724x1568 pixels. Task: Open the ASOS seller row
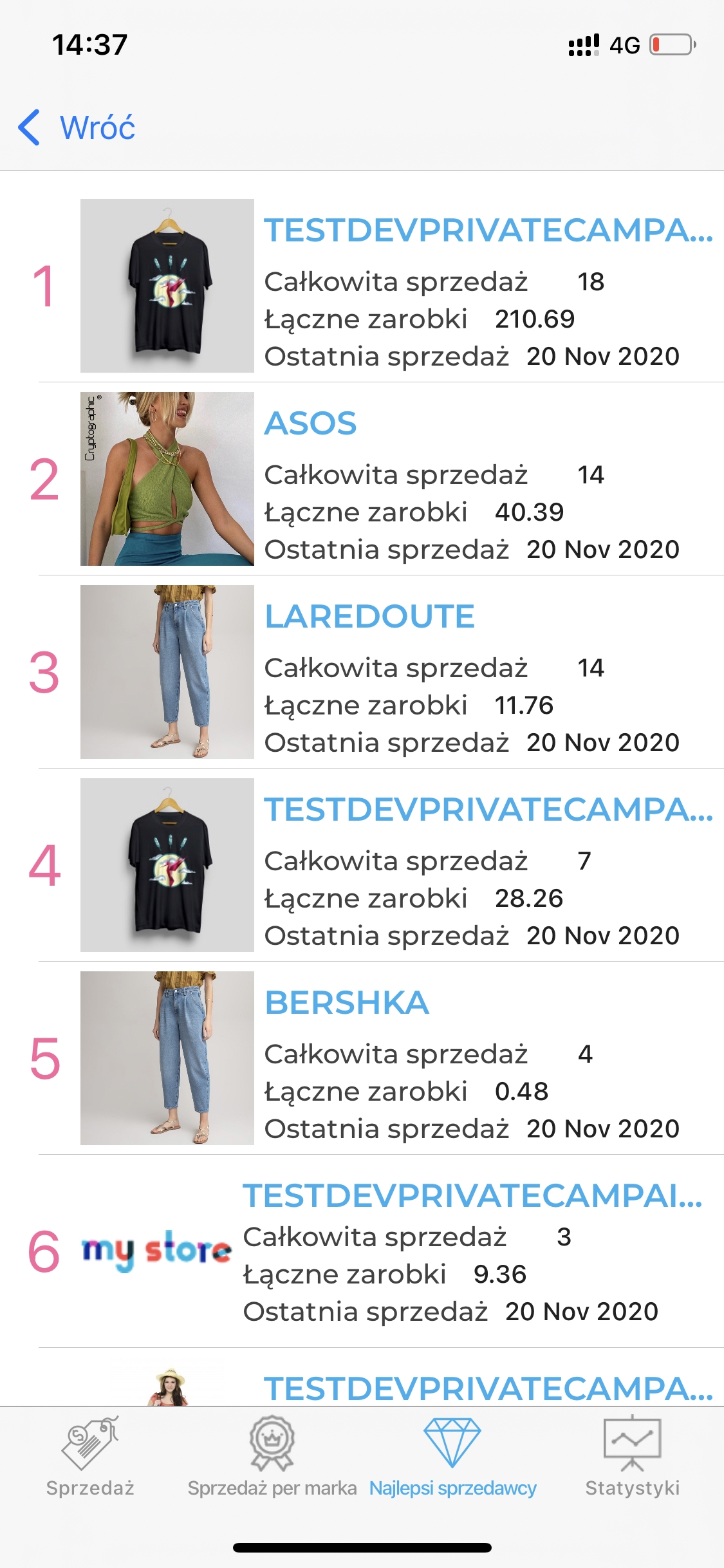[x=362, y=479]
